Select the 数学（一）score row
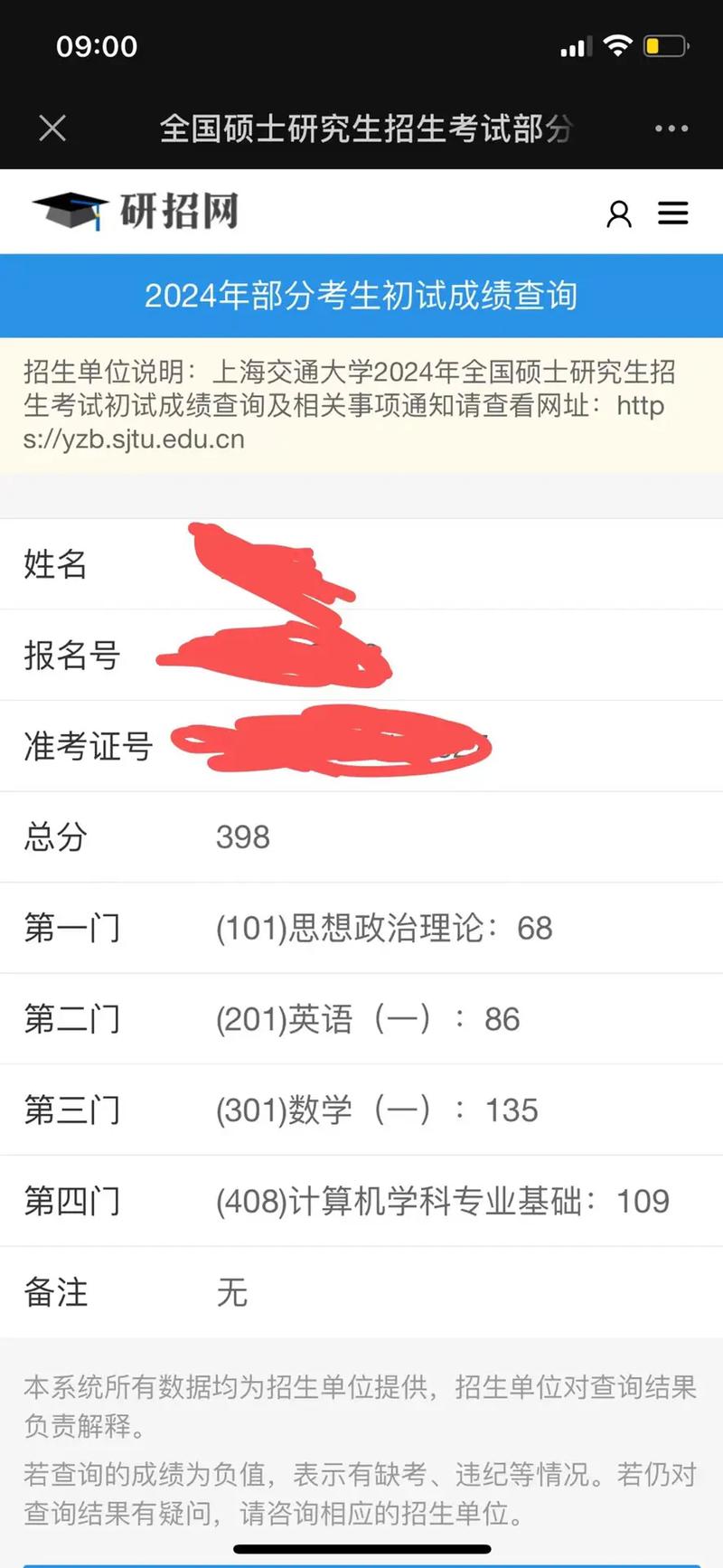 click(361, 1110)
